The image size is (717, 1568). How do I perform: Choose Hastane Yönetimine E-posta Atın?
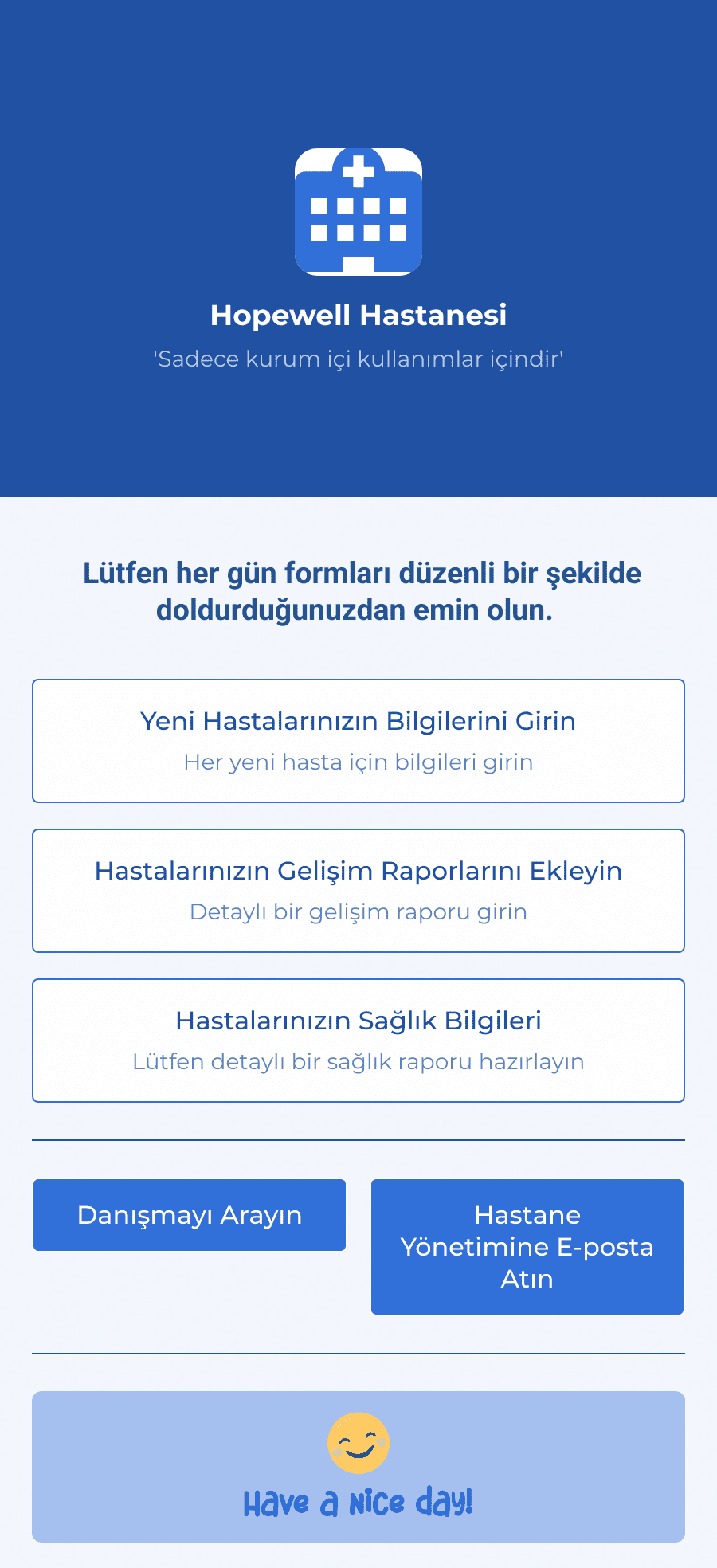(x=527, y=1247)
